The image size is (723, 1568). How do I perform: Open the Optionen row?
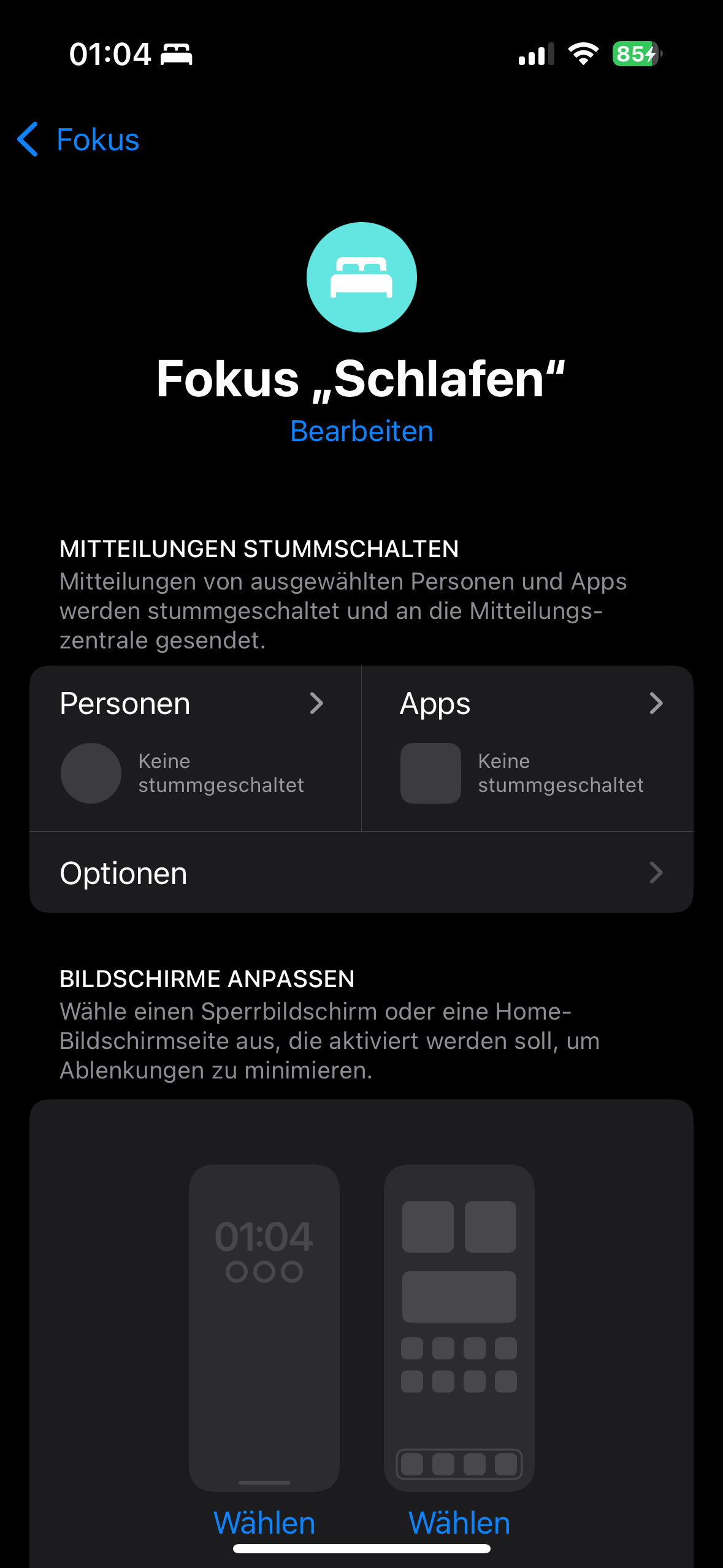click(x=361, y=873)
